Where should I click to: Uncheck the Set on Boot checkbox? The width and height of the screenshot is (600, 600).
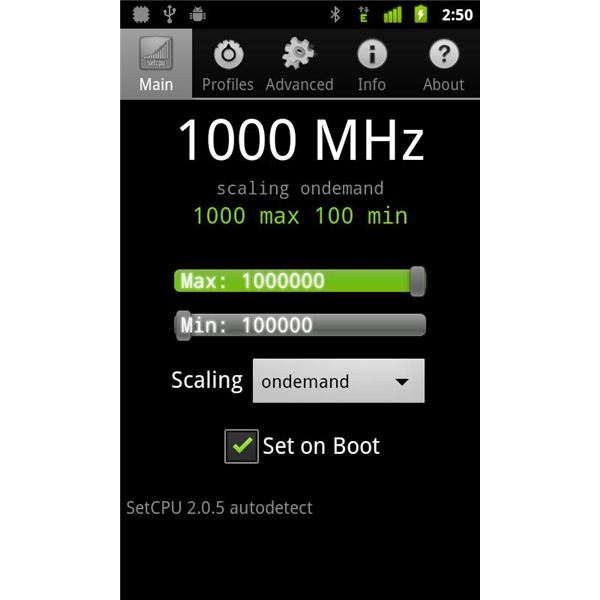(x=241, y=446)
